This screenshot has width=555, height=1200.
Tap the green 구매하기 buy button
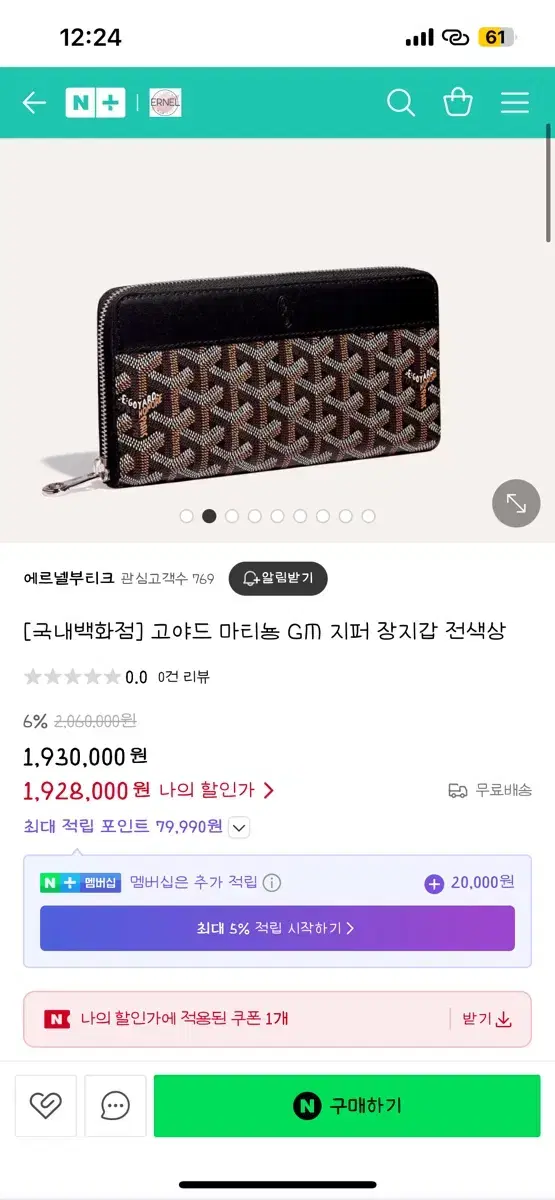(x=346, y=1105)
